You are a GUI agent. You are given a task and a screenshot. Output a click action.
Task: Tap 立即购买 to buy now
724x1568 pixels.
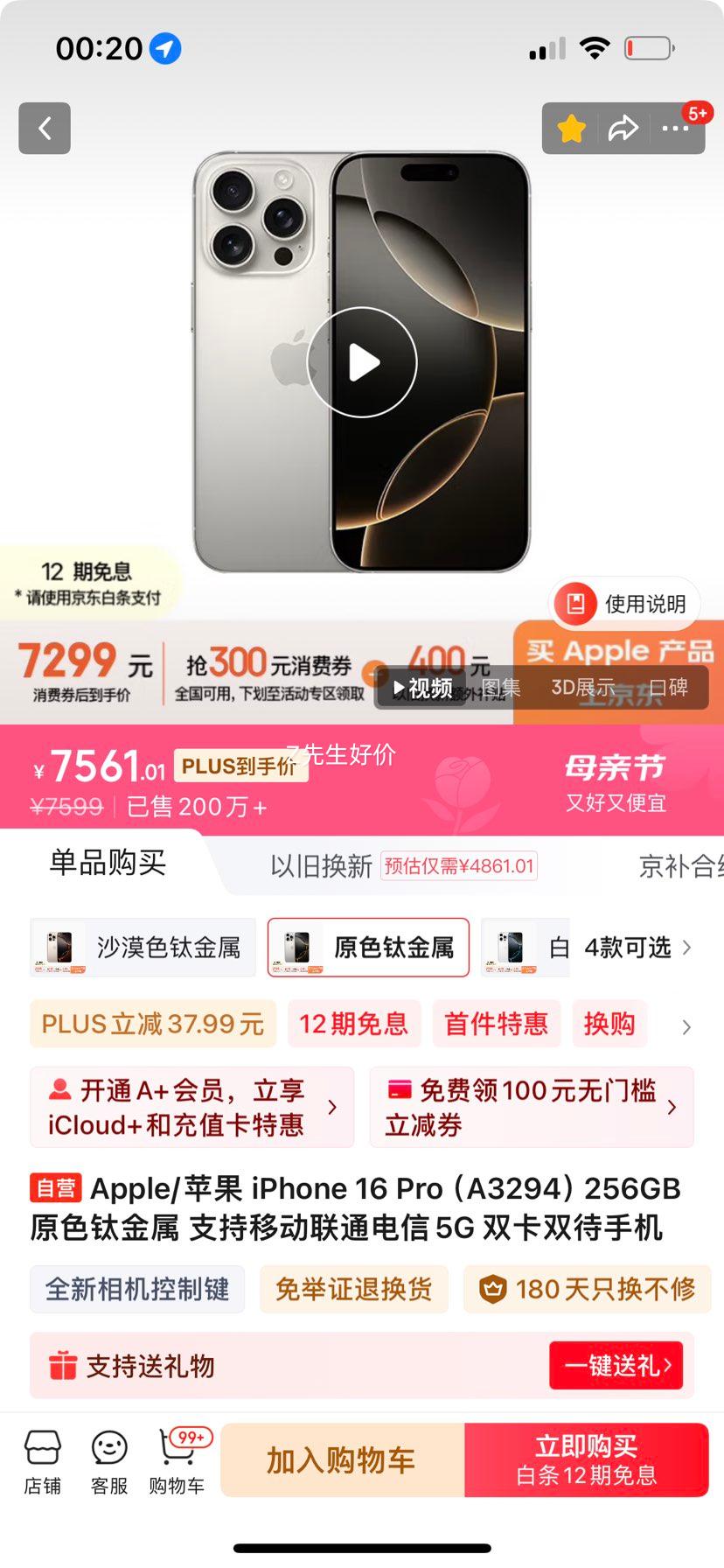point(587,1460)
